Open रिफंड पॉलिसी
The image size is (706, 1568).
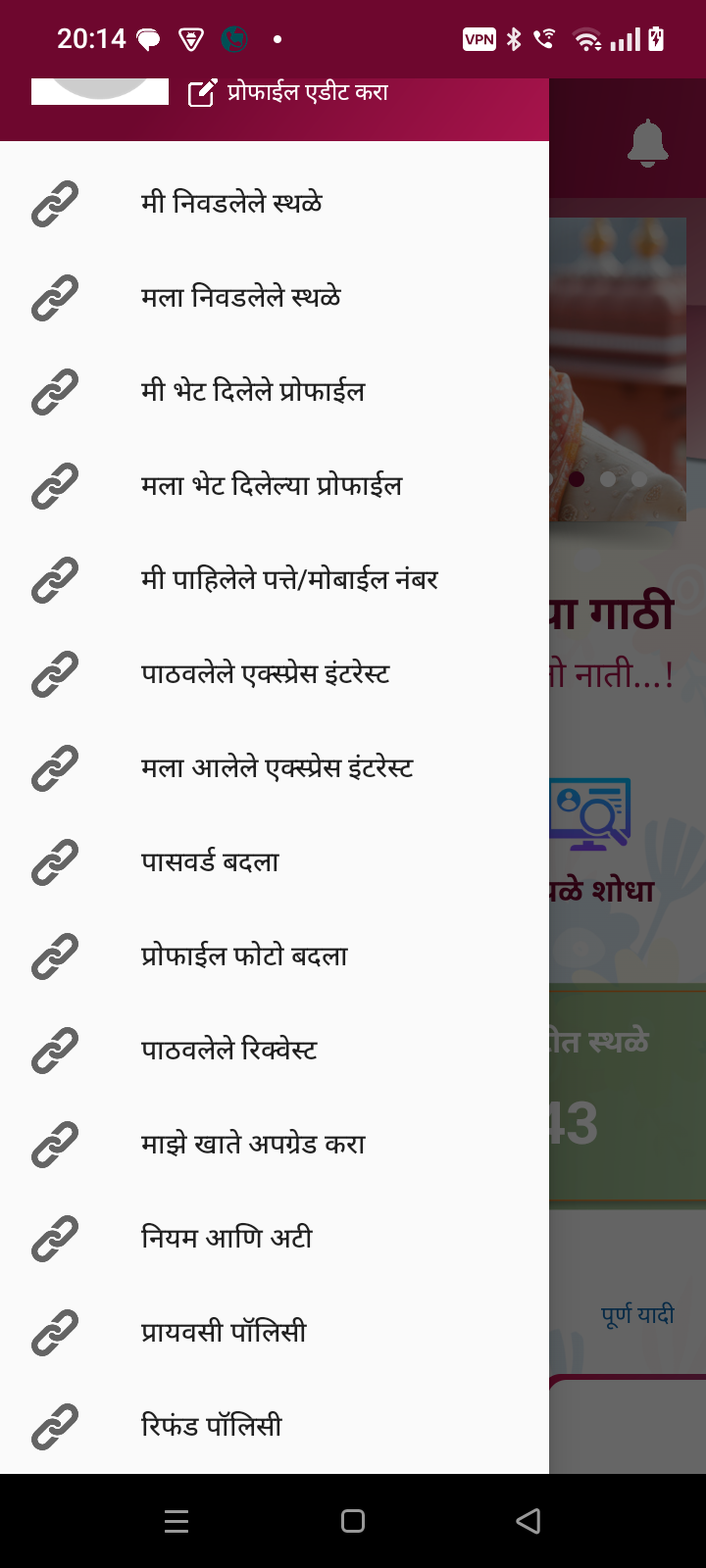click(212, 1427)
